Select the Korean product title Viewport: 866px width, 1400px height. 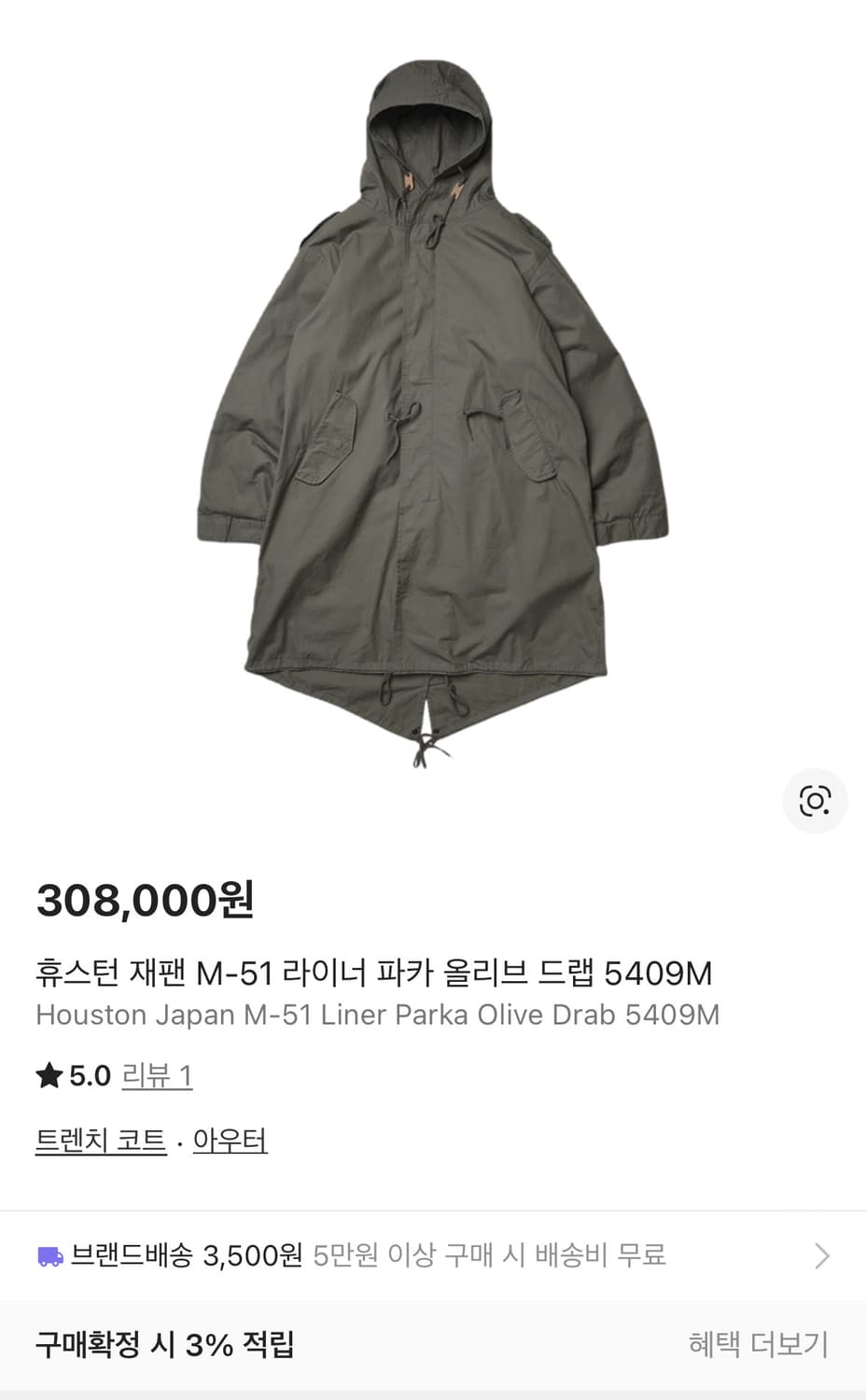tap(373, 973)
